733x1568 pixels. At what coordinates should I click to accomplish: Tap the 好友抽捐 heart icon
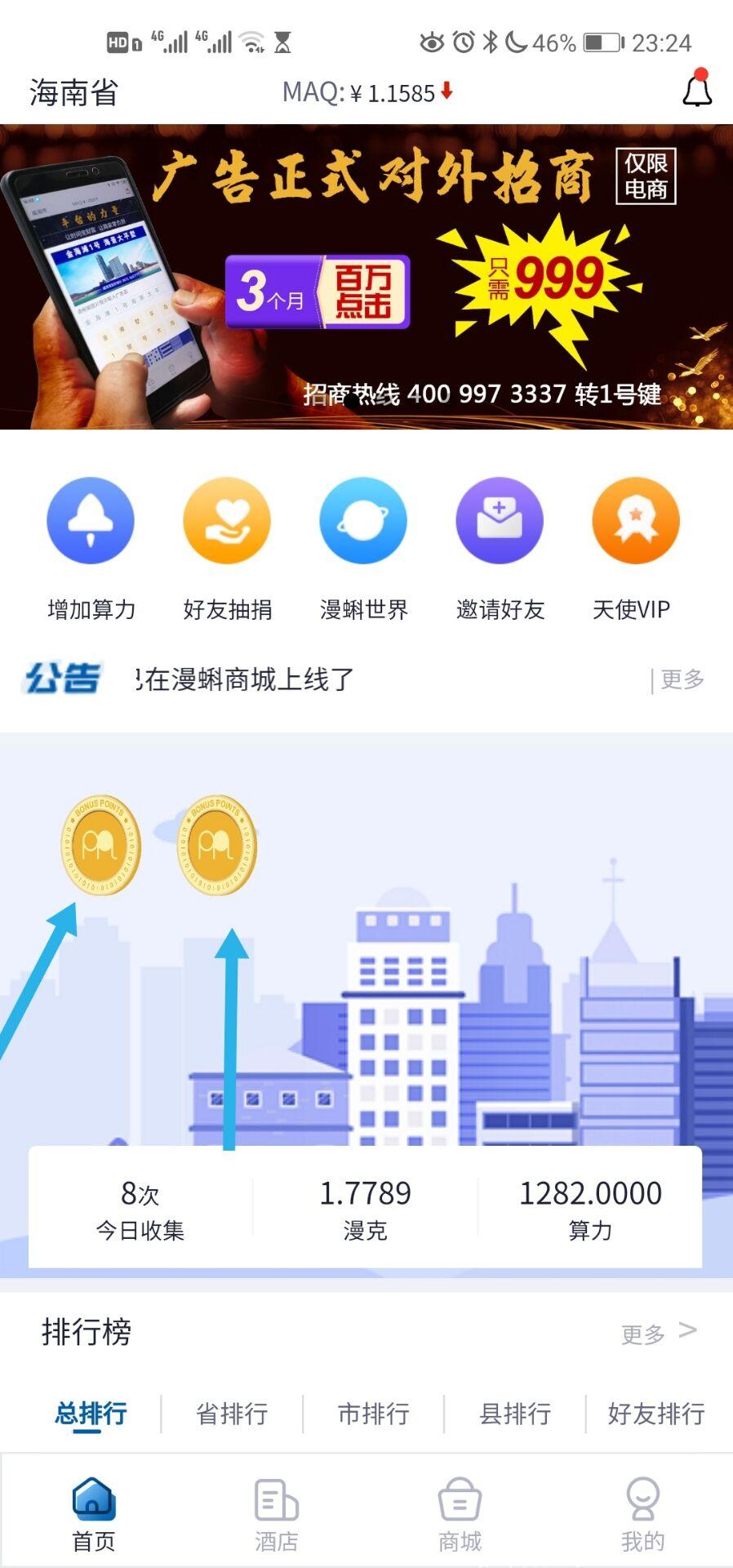point(227,520)
